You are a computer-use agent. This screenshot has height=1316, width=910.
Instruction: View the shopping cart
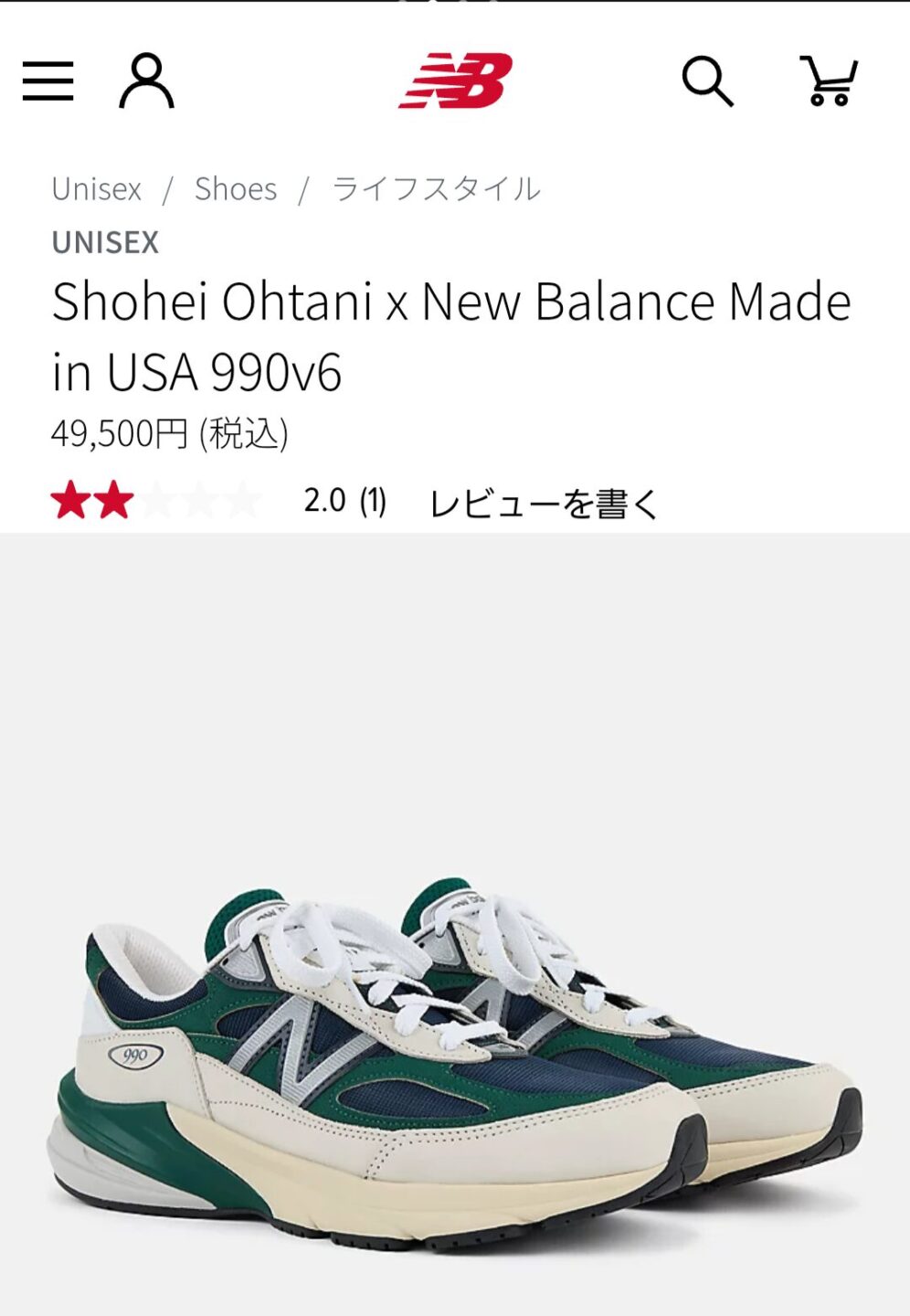click(x=829, y=81)
